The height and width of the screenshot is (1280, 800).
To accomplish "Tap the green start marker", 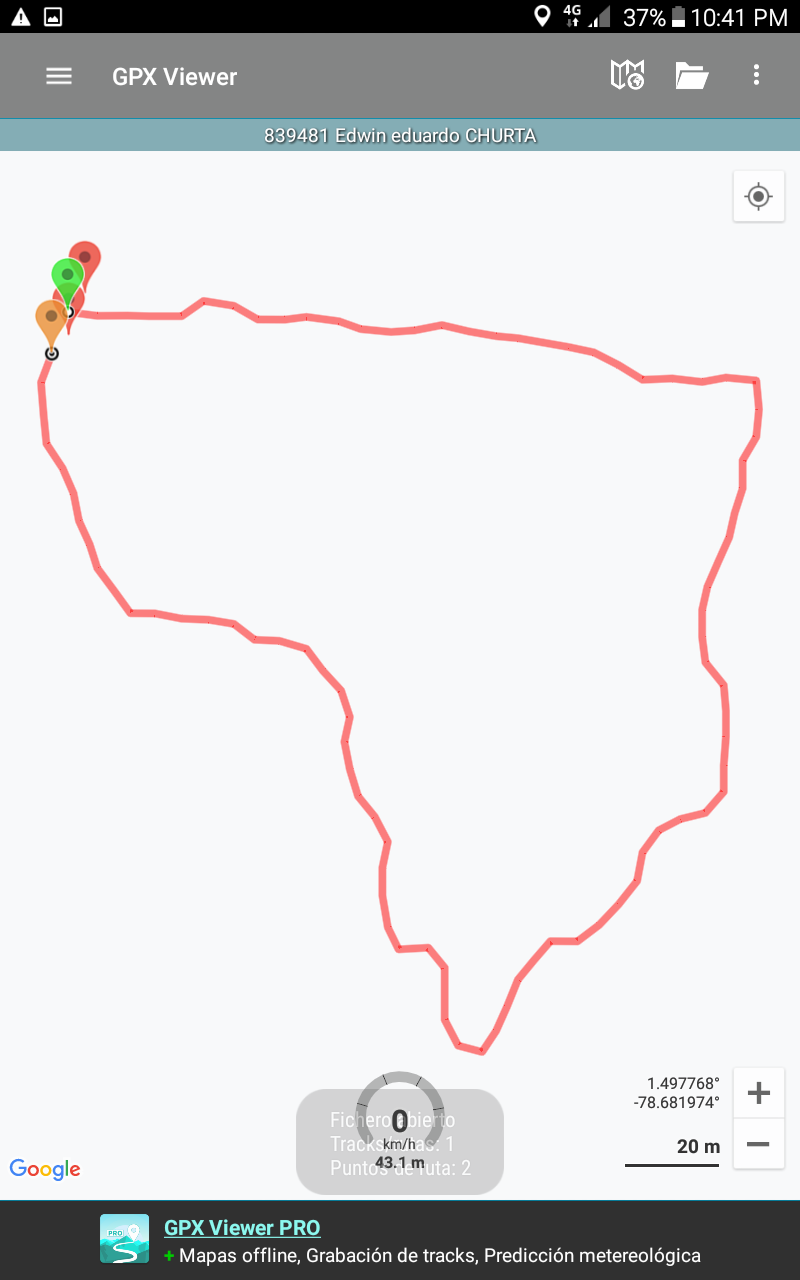I will click(67, 275).
